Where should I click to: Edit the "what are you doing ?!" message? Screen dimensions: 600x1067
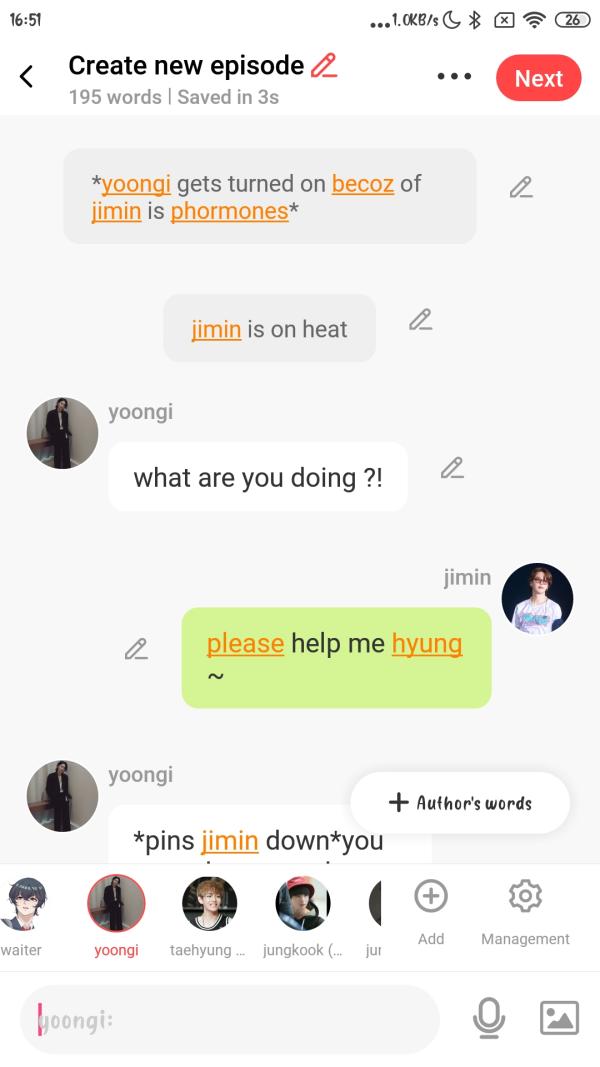point(452,467)
